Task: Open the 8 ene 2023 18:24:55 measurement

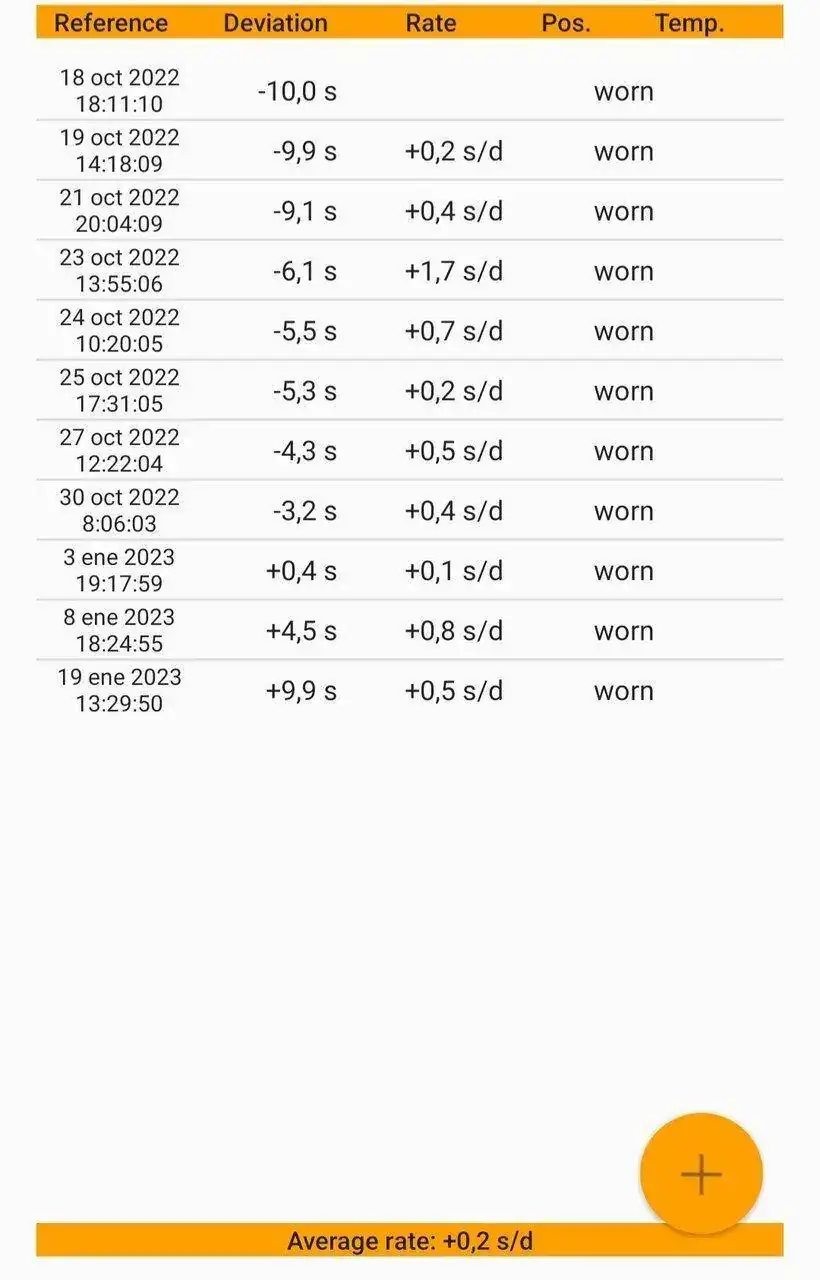Action: (409, 631)
